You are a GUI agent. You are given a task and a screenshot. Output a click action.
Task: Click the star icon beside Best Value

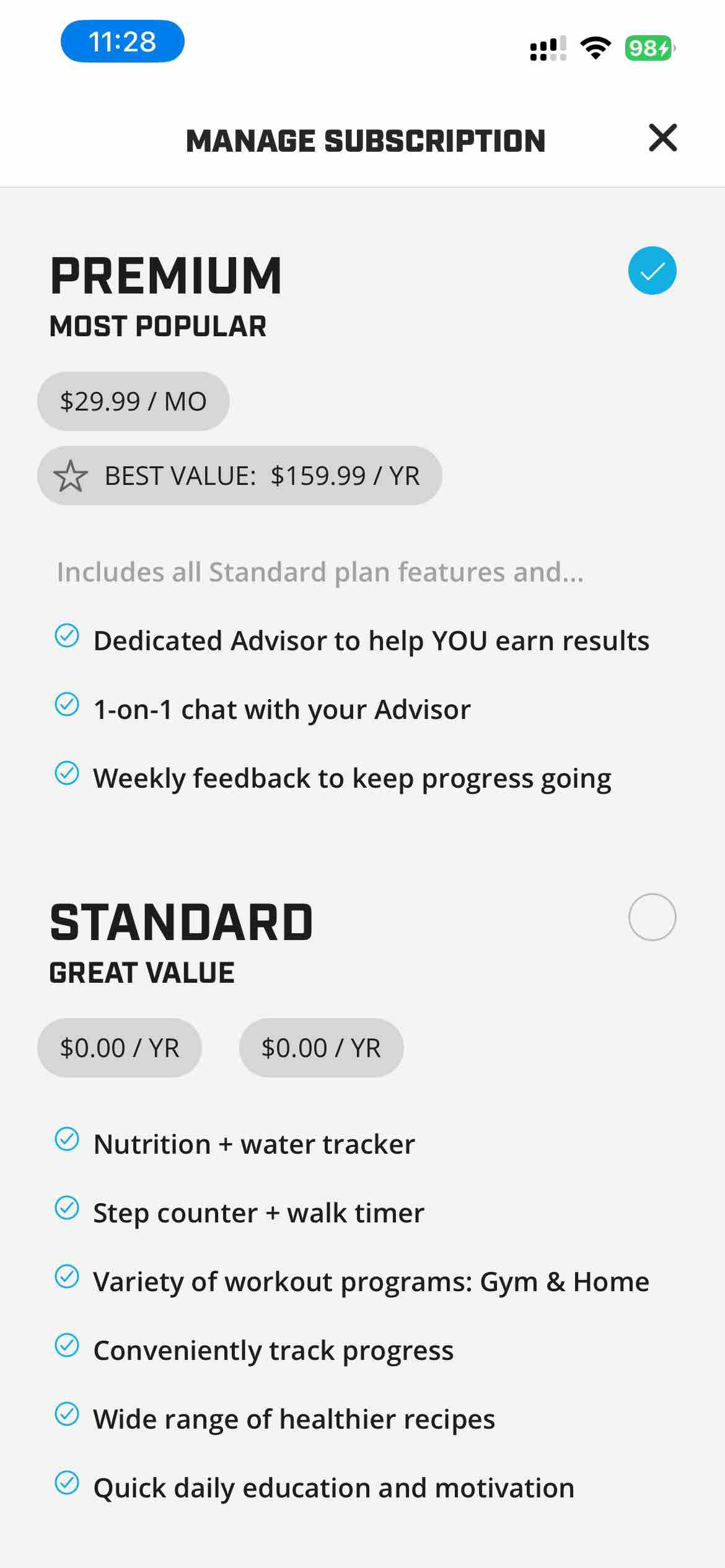(x=70, y=476)
